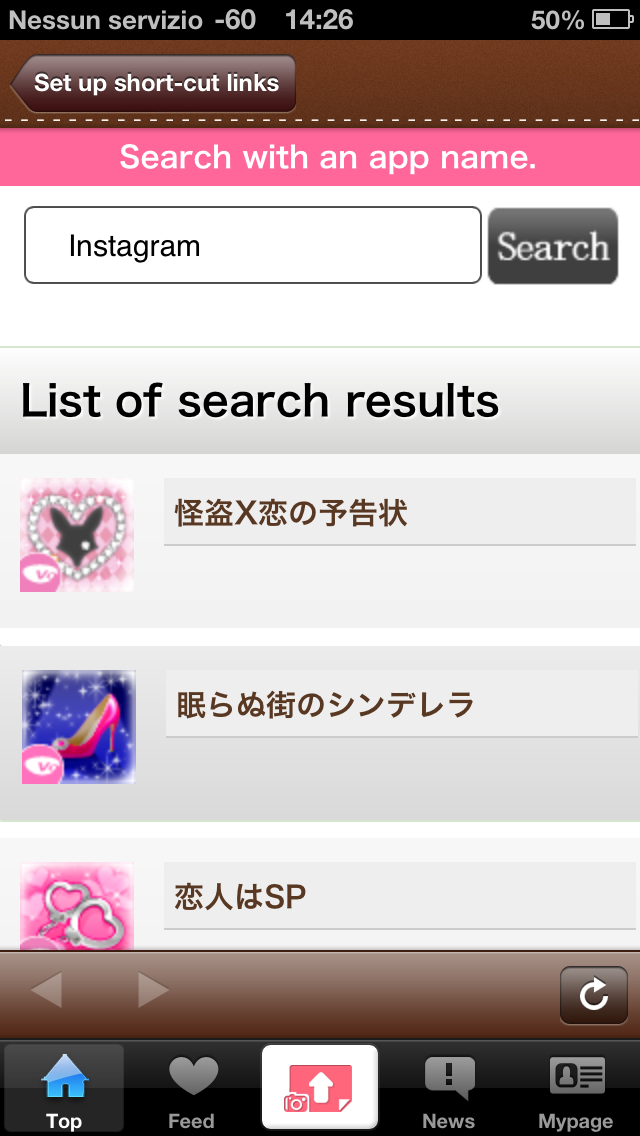Go to the previous page with the left arrow
The image size is (640, 1136).
click(46, 991)
